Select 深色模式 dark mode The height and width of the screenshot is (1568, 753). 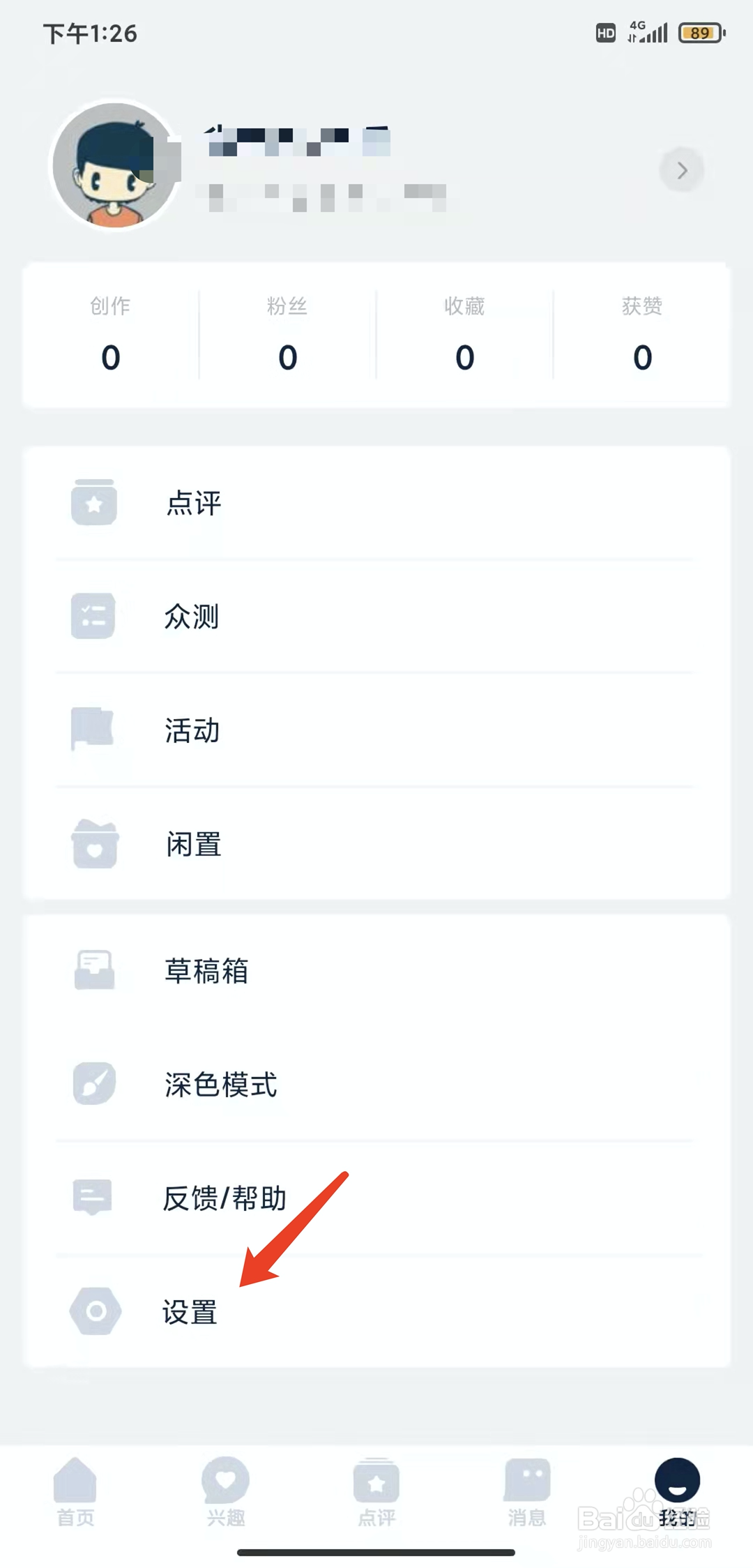tap(376, 1084)
